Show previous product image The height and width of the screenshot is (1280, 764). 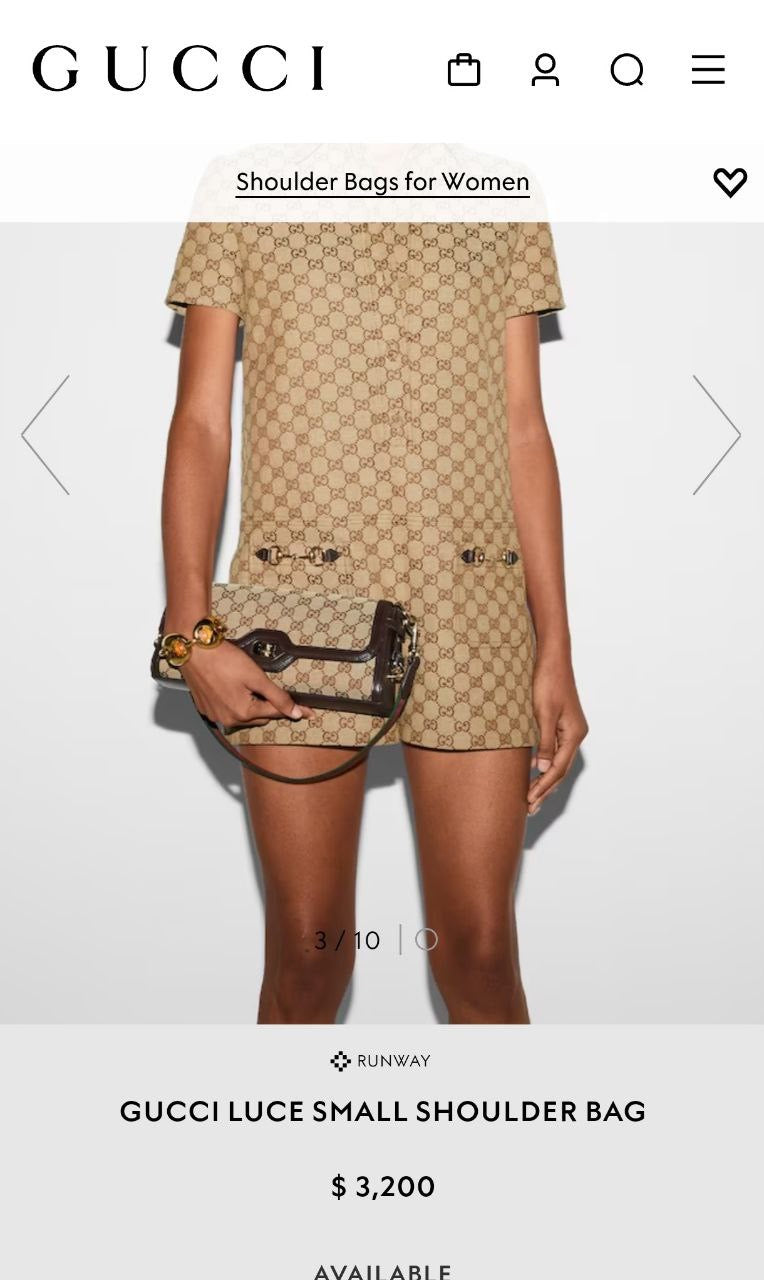[x=46, y=435]
